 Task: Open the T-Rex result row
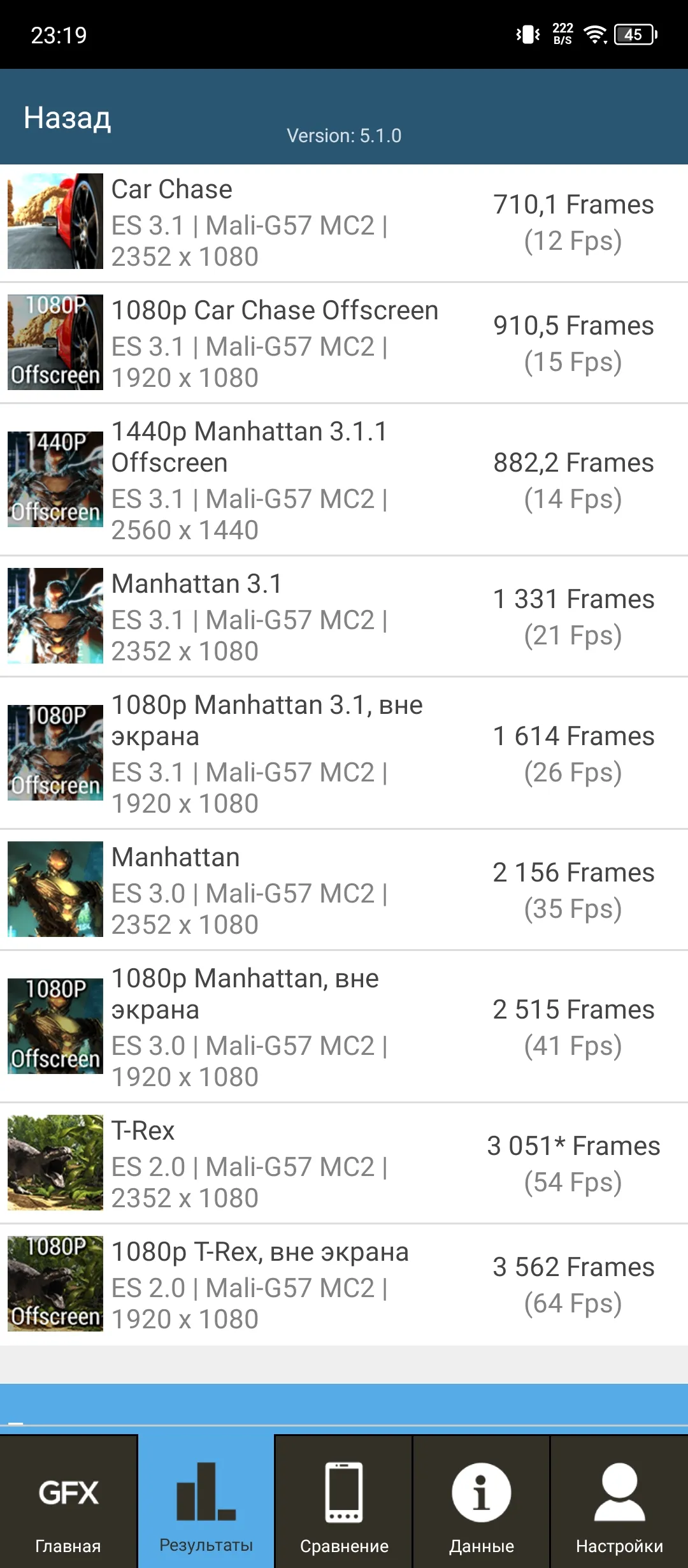coord(344,1164)
